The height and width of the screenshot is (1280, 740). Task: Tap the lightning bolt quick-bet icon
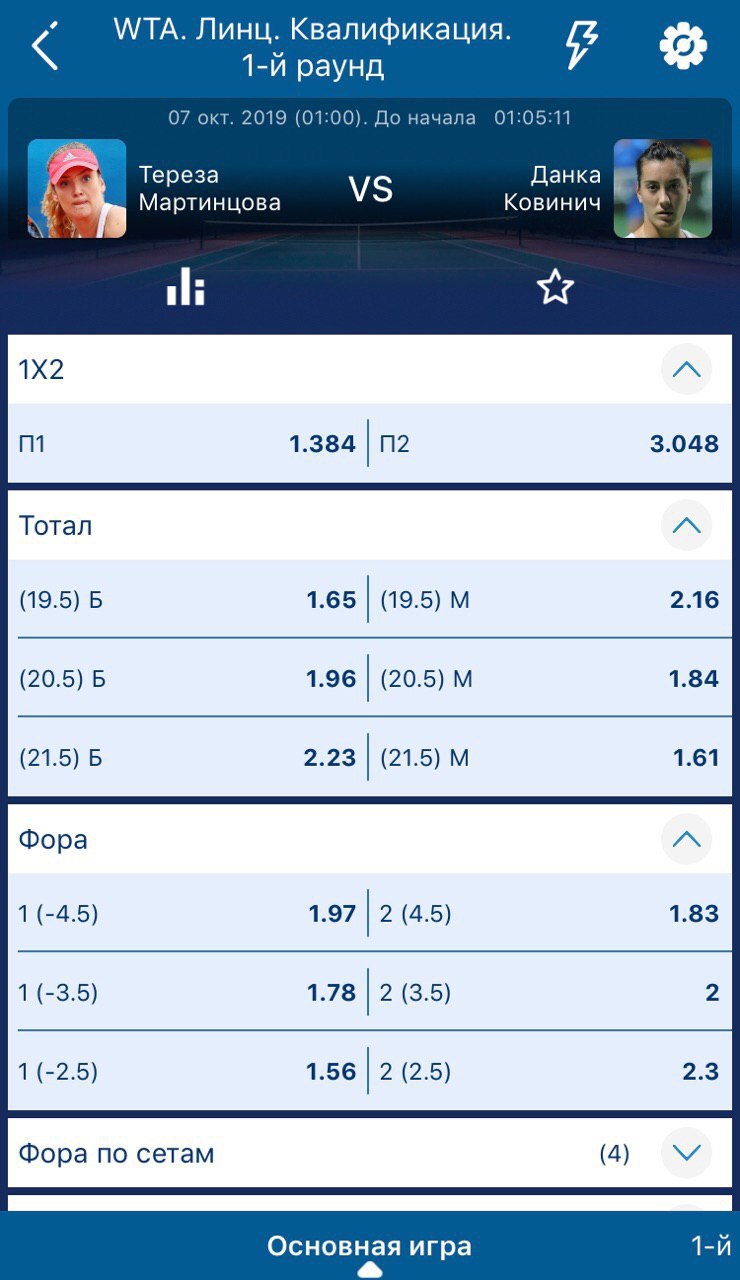[581, 45]
